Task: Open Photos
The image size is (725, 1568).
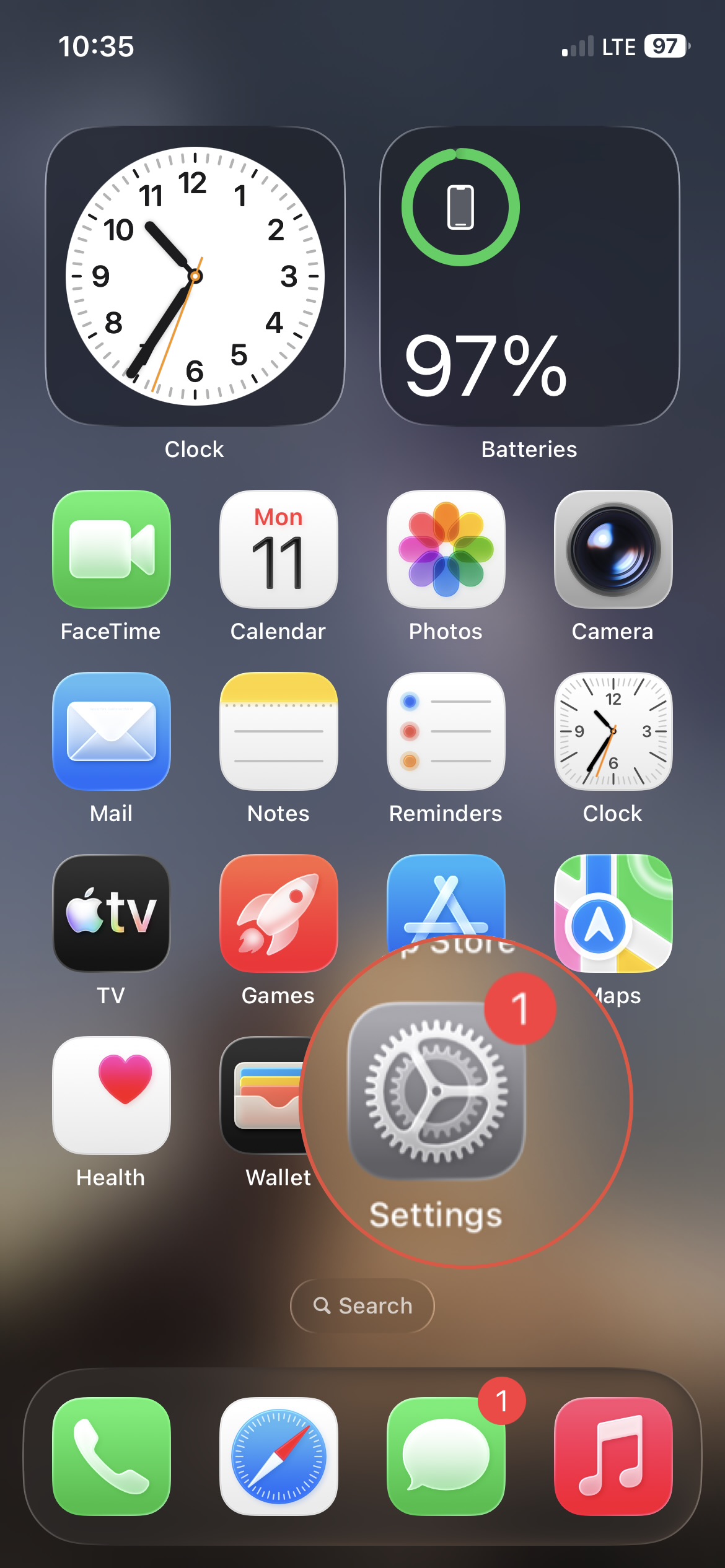Action: click(x=446, y=549)
